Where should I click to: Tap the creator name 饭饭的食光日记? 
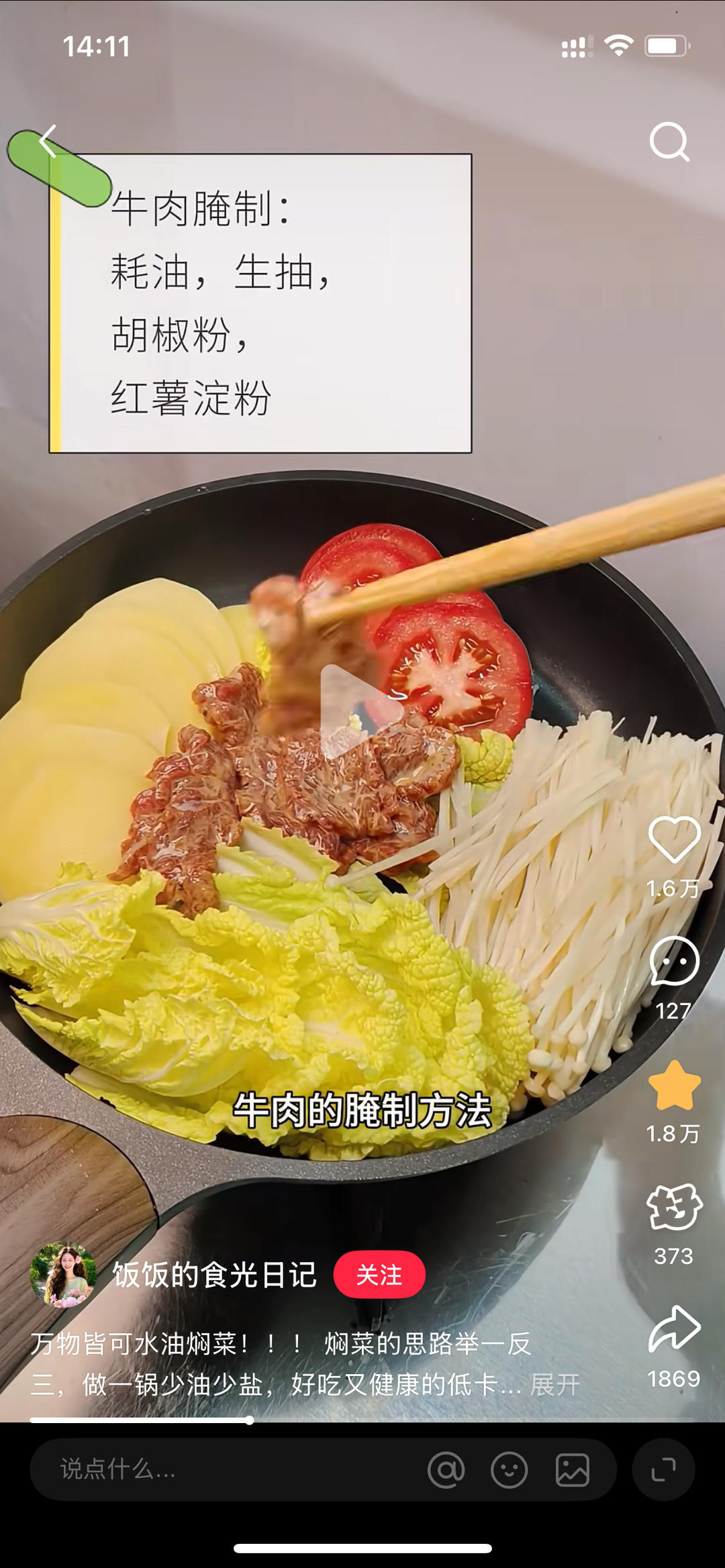[215, 1275]
